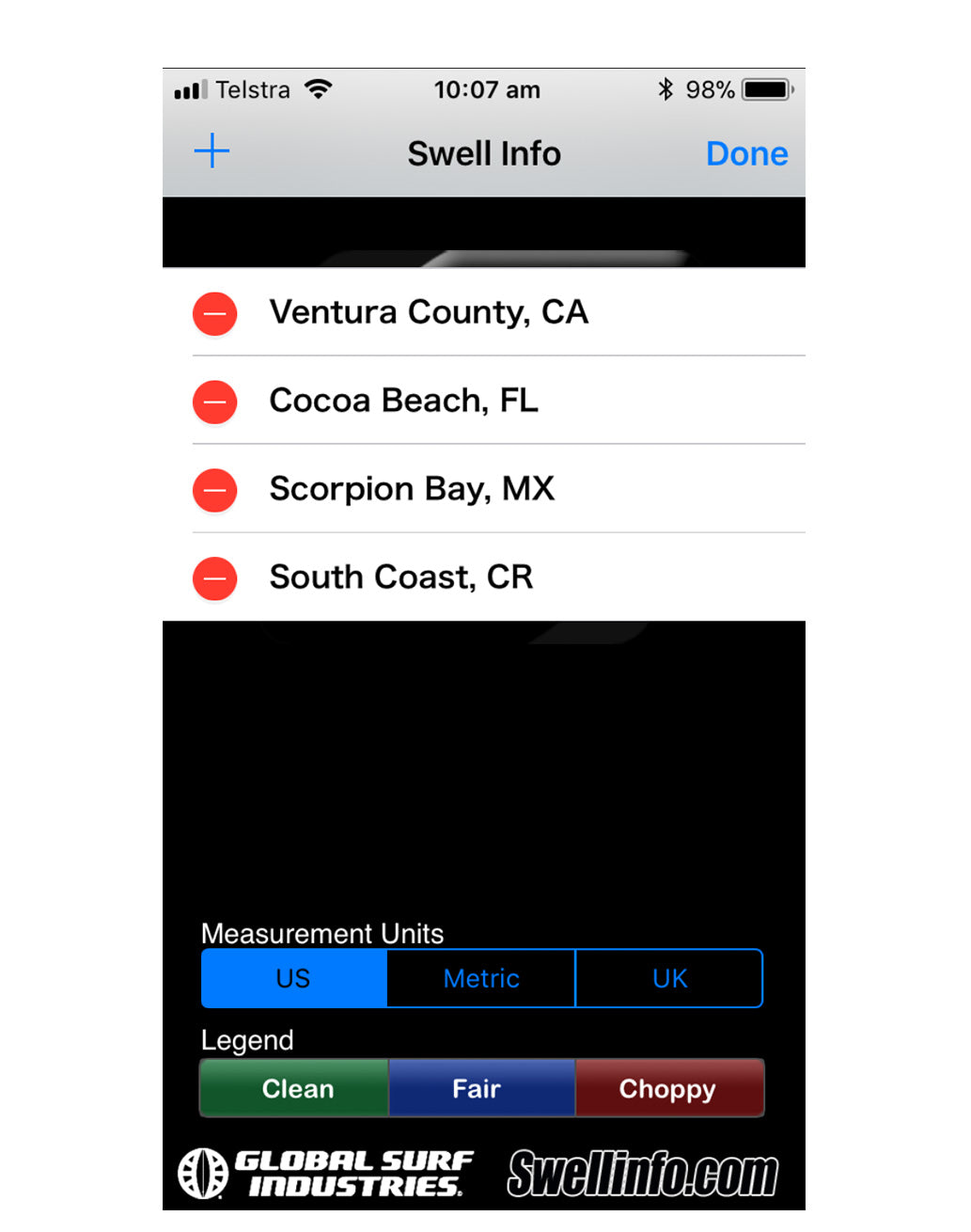Delete Cocoa Beach, FL entry
The image size is (971, 1232).
[215, 402]
